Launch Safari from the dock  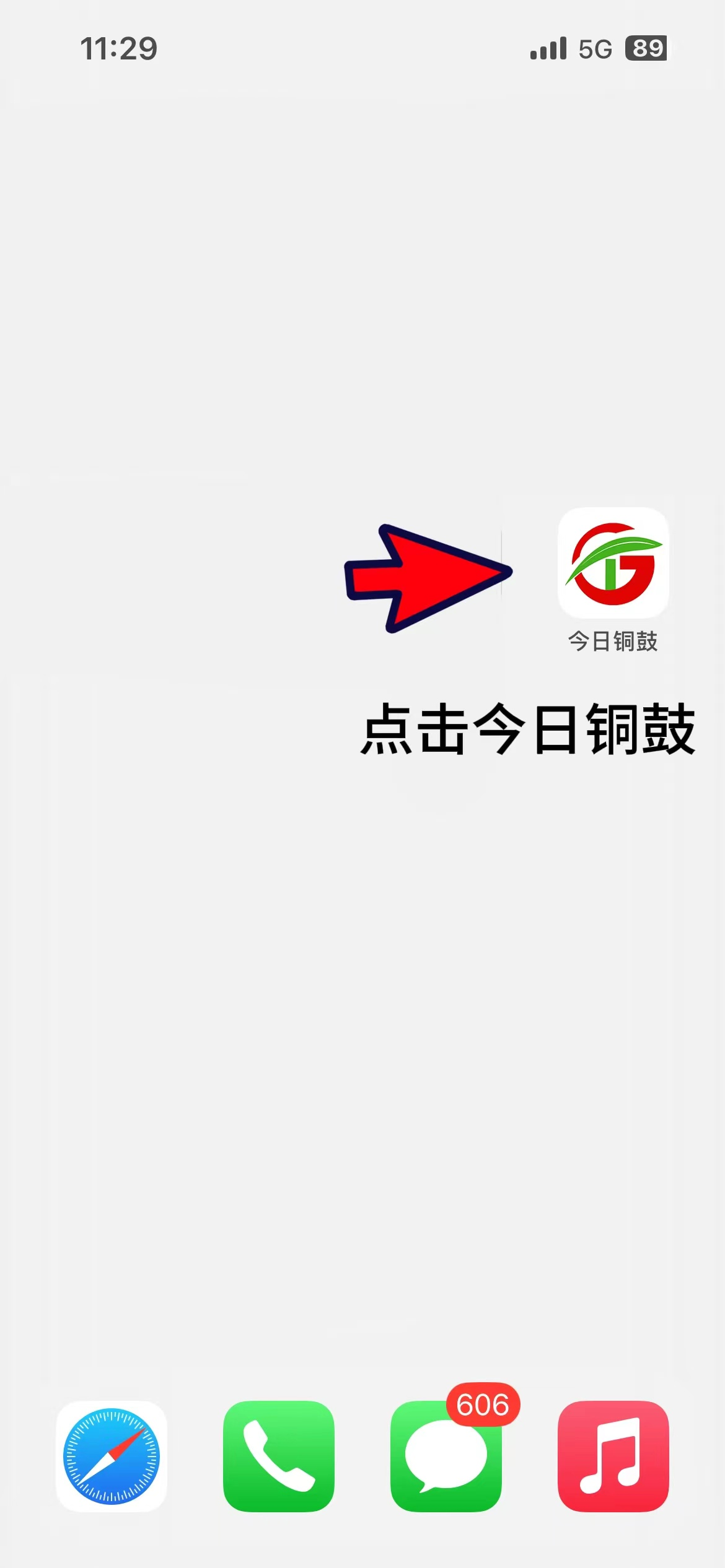click(x=112, y=1455)
